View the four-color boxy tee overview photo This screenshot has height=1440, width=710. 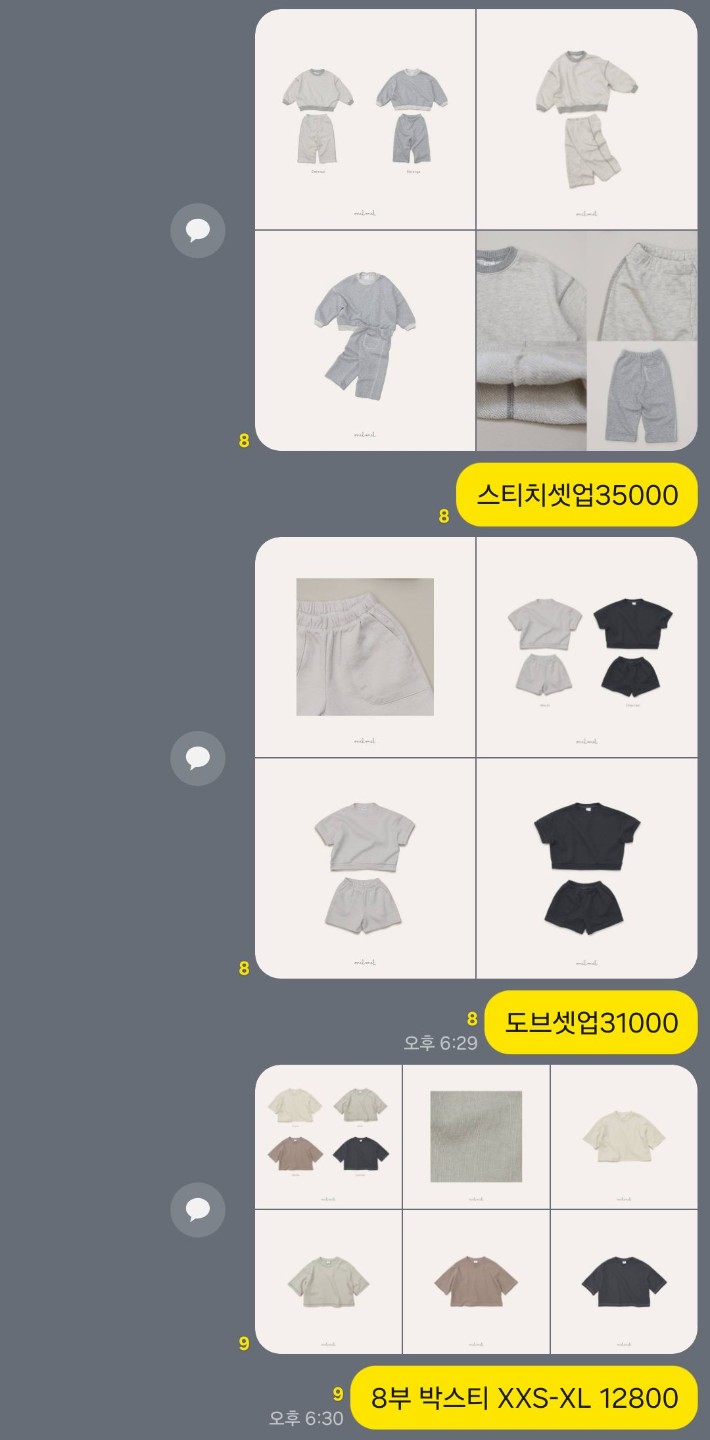click(x=328, y=1137)
